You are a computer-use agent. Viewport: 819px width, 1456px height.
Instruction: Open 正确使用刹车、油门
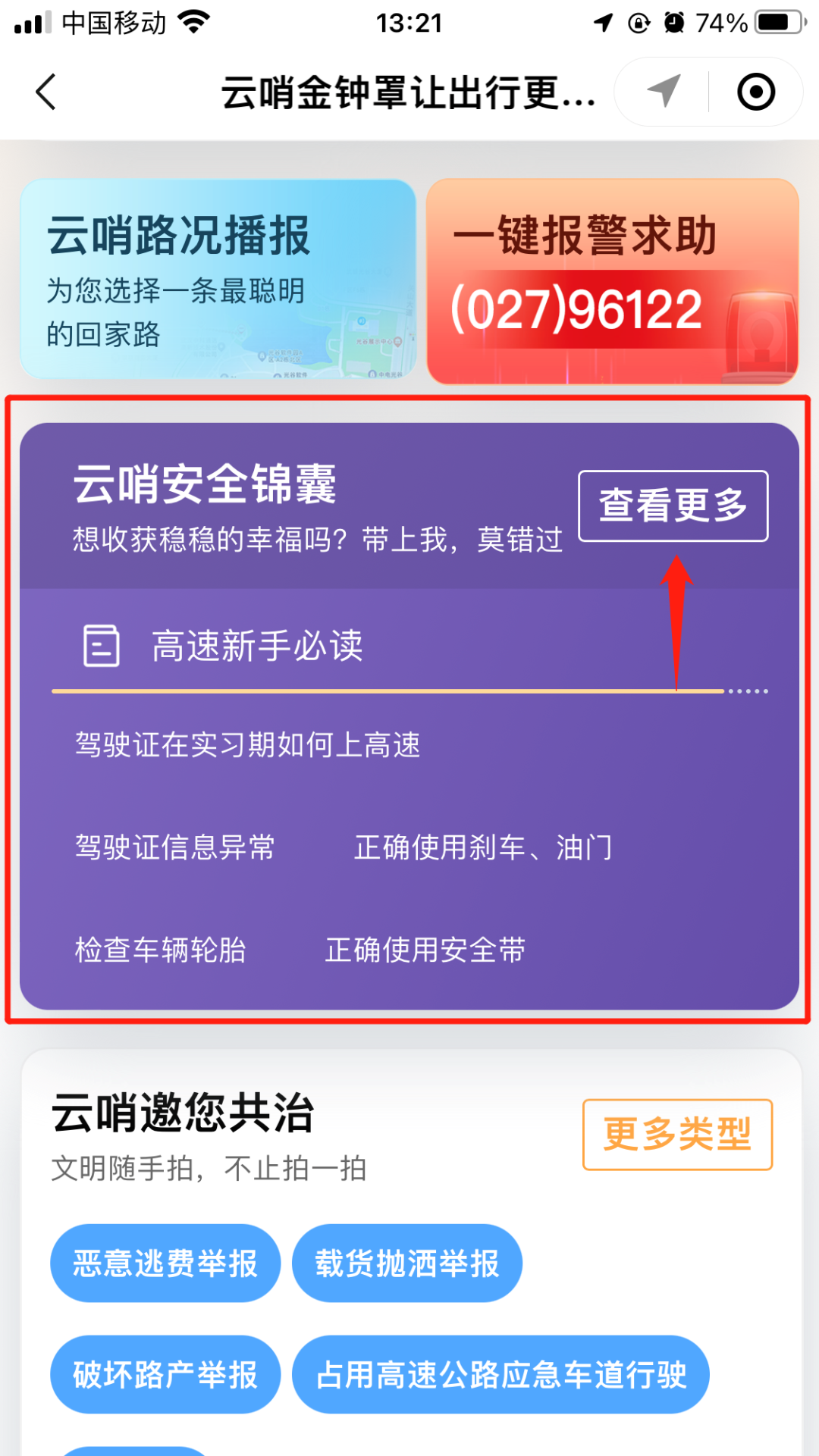click(x=483, y=847)
